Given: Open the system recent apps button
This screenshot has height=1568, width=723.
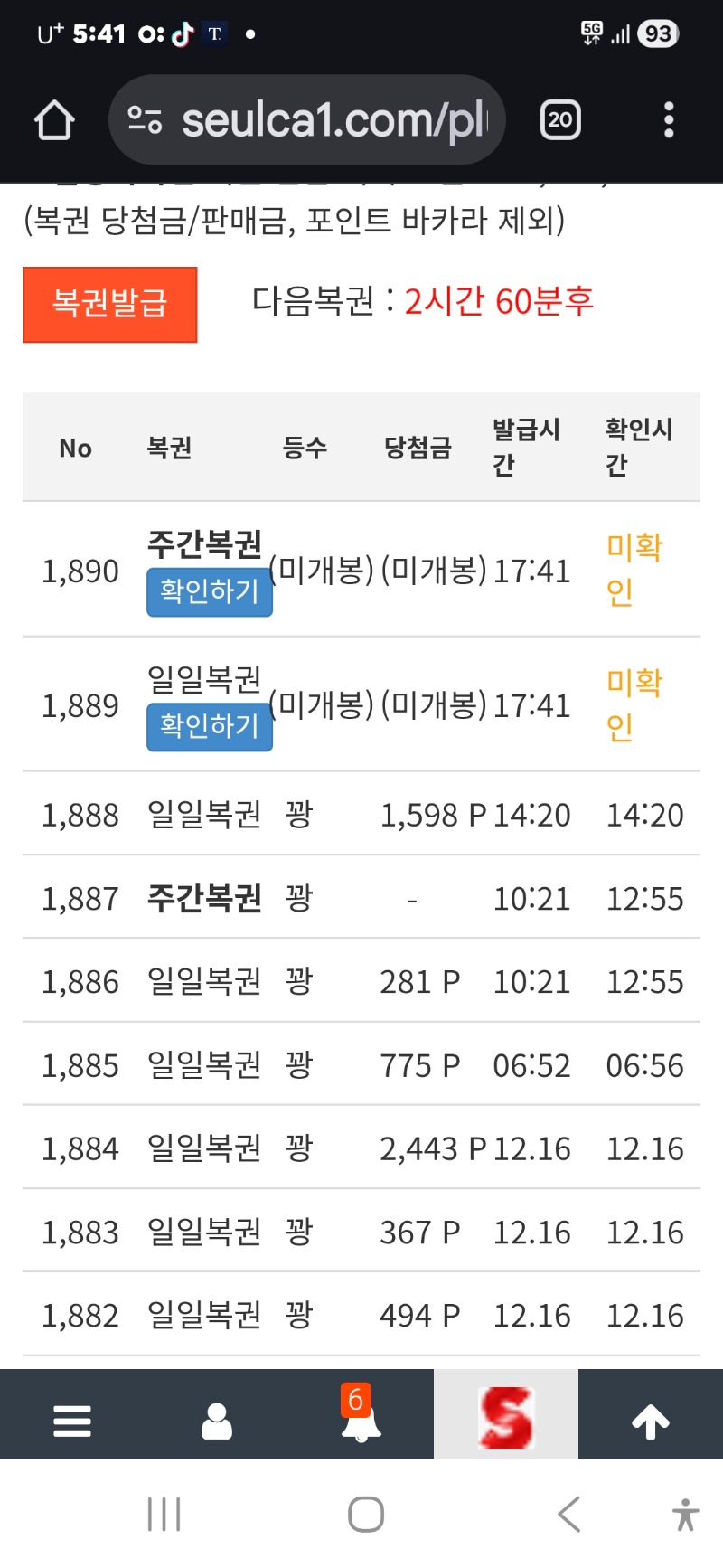Looking at the screenshot, I should pyautogui.click(x=164, y=1514).
